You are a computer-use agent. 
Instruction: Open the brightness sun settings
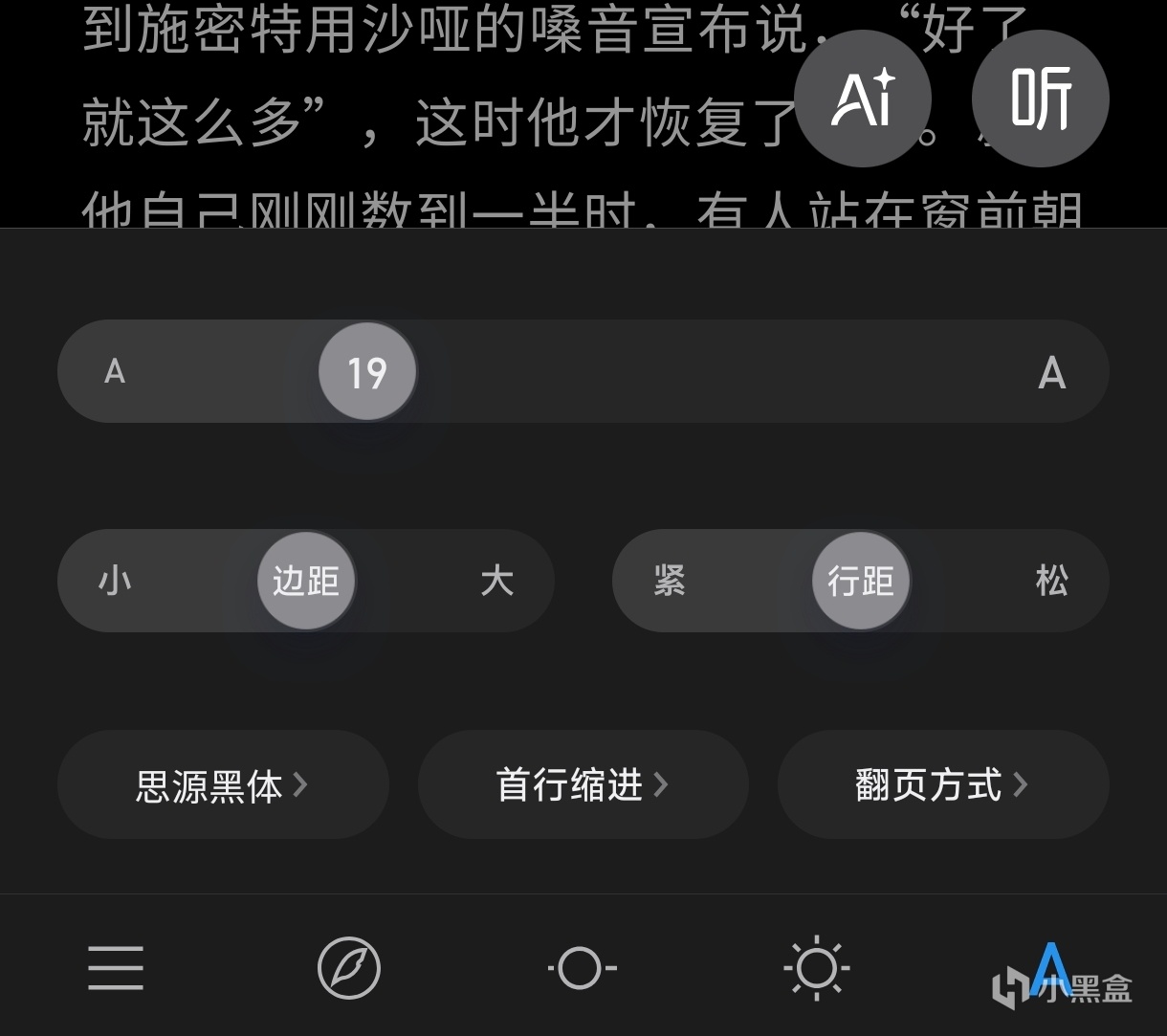point(816,968)
